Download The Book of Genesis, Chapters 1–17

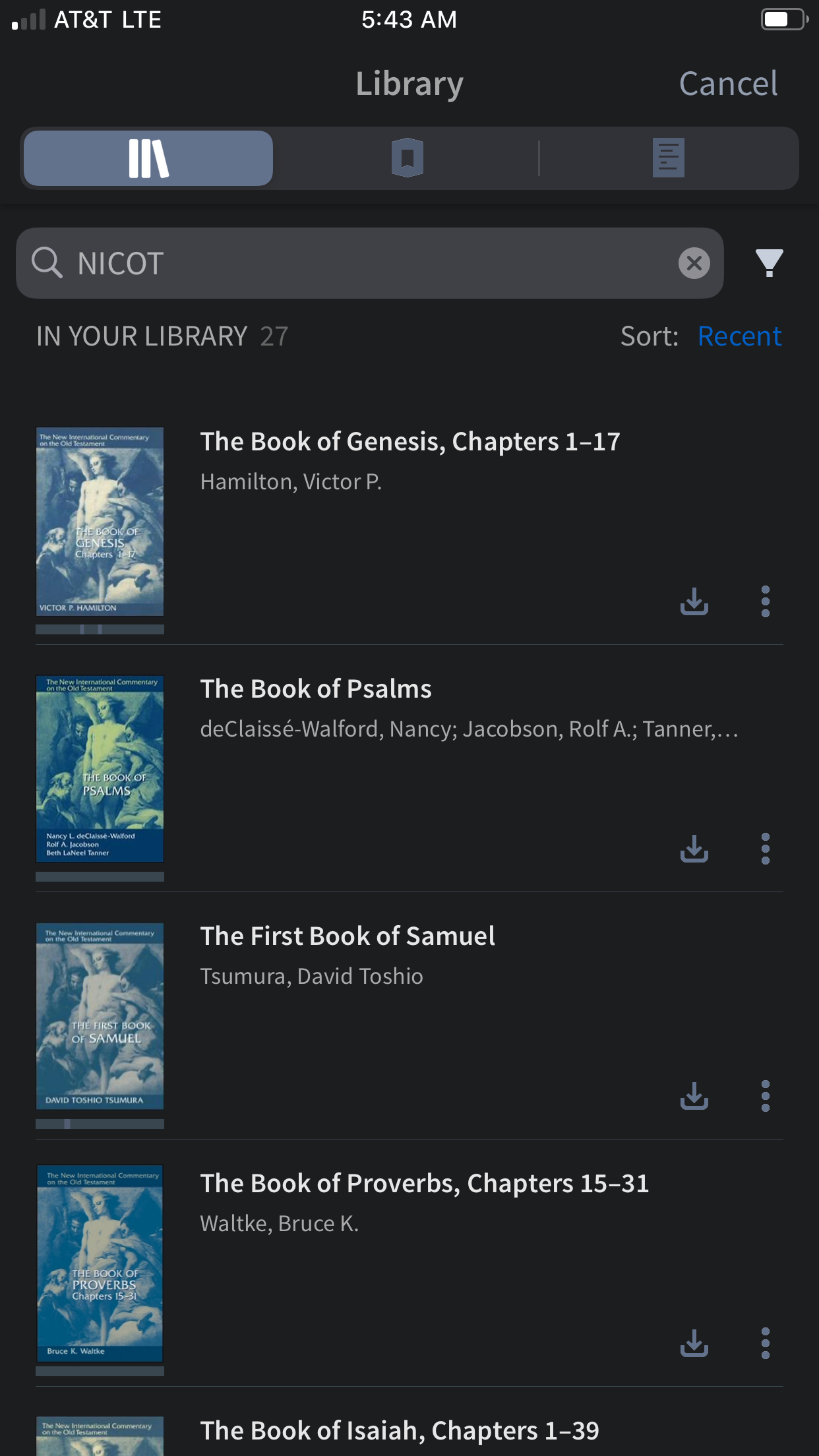coord(694,601)
